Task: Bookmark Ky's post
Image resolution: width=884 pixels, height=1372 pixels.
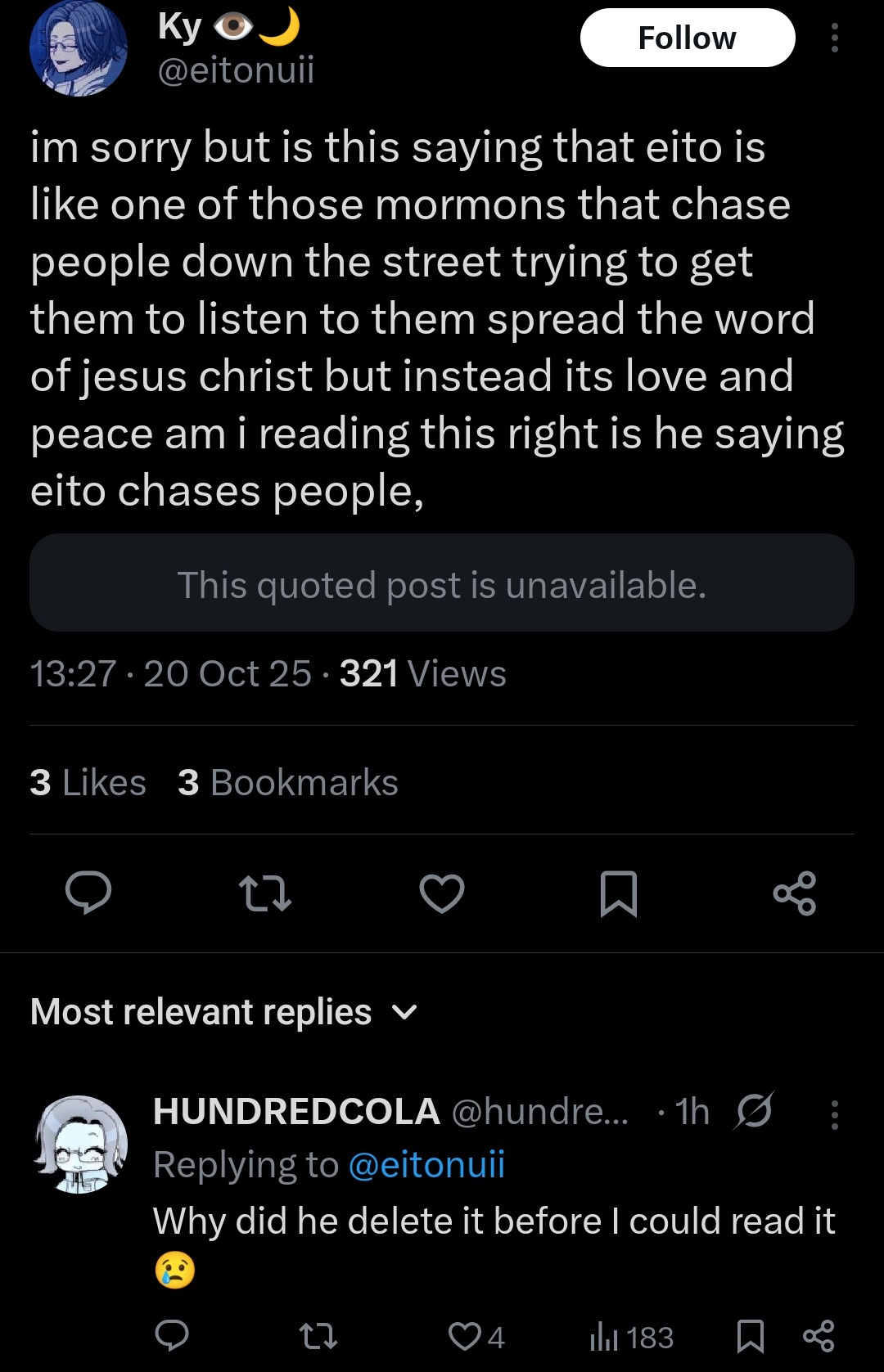Action: pos(618,893)
